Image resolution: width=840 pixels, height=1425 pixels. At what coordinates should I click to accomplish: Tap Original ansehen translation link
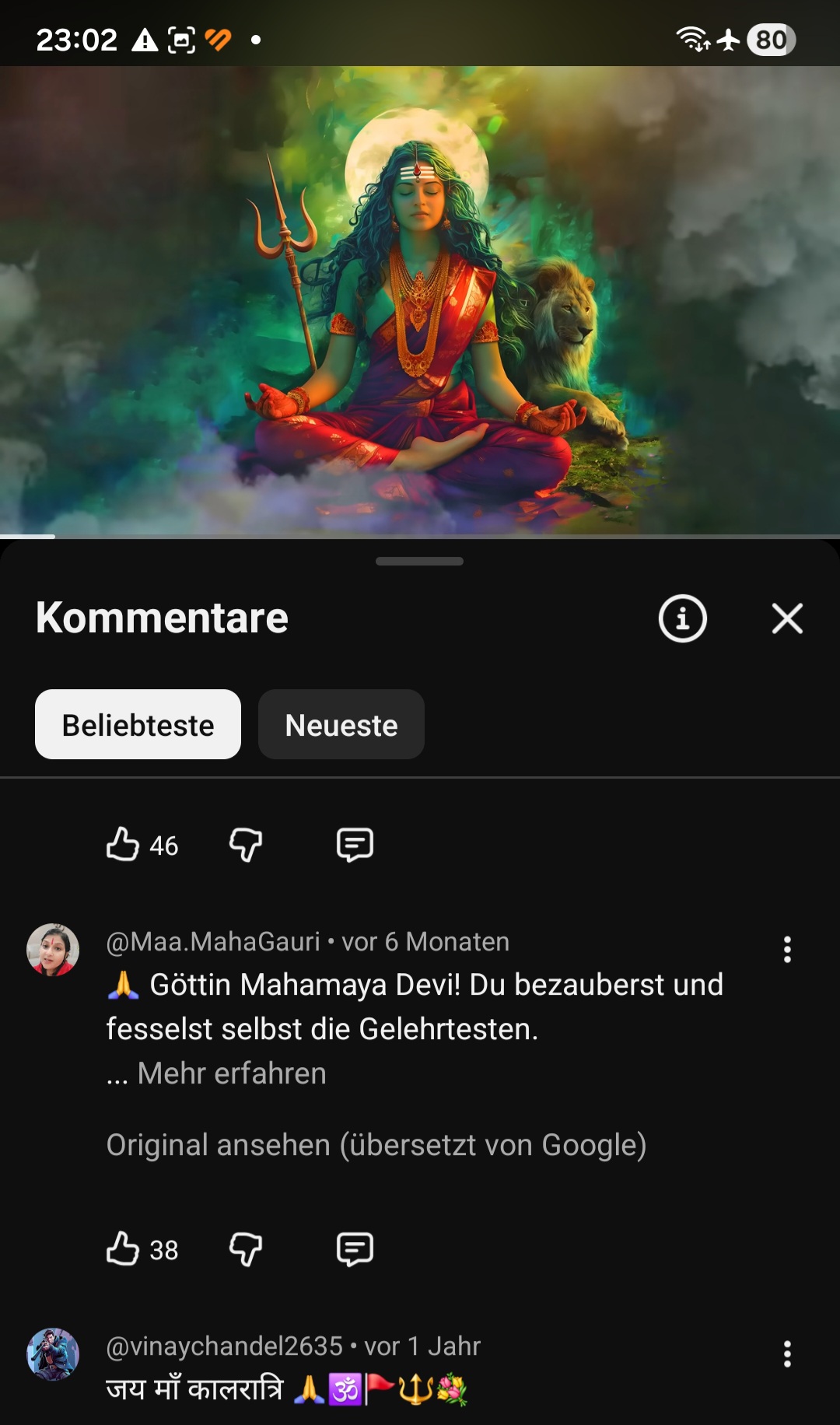point(376,1145)
